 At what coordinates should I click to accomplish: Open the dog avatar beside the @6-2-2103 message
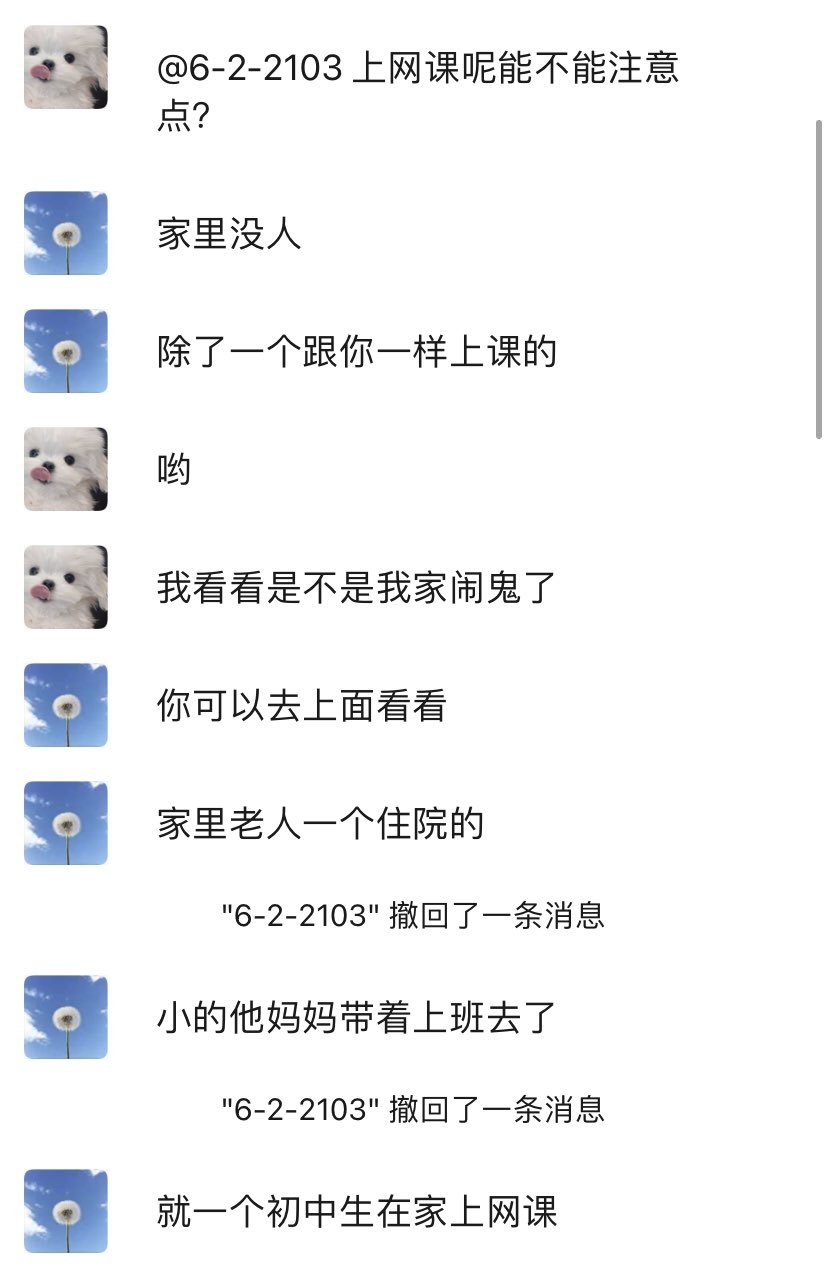[66, 67]
